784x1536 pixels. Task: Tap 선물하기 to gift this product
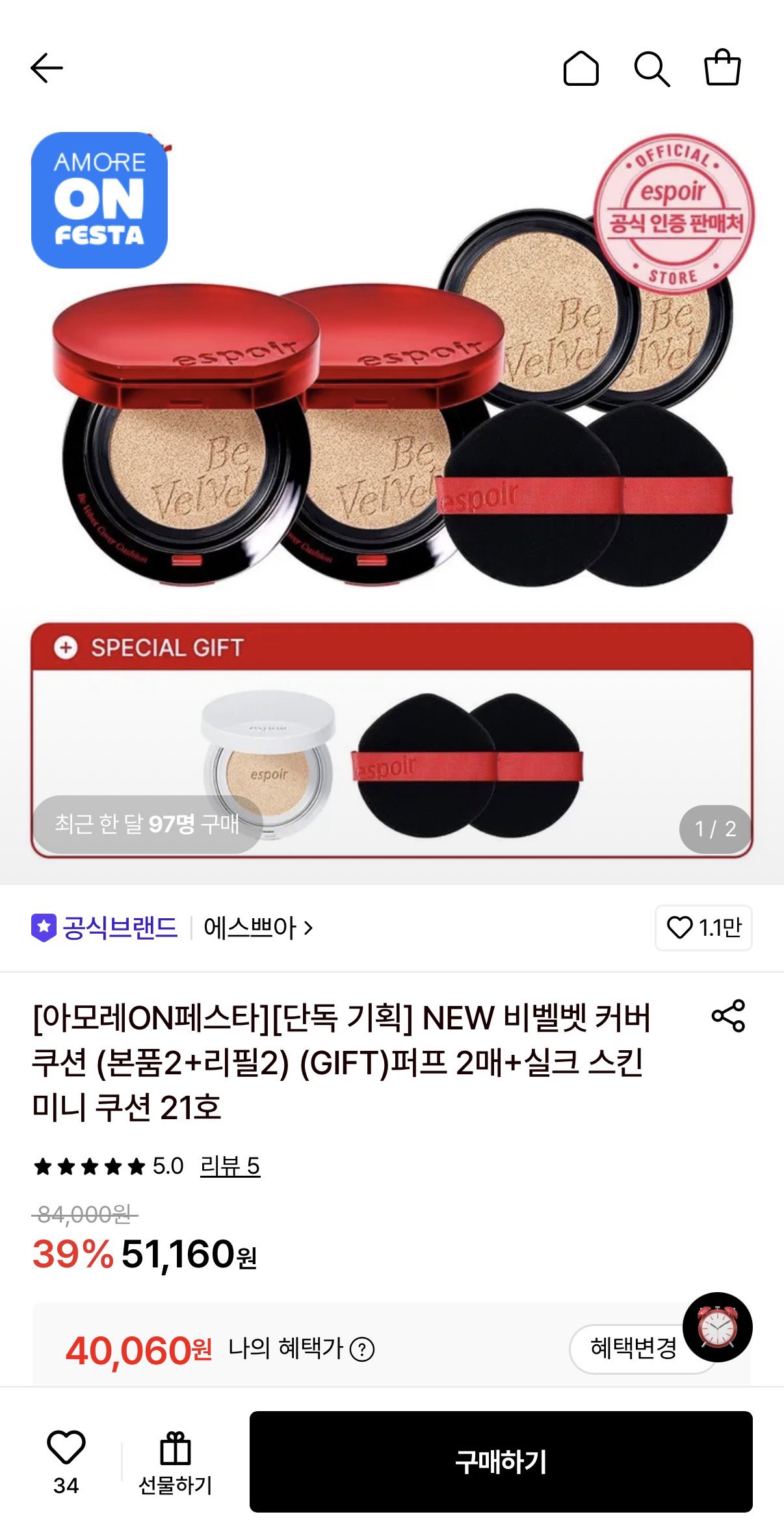(x=176, y=1462)
